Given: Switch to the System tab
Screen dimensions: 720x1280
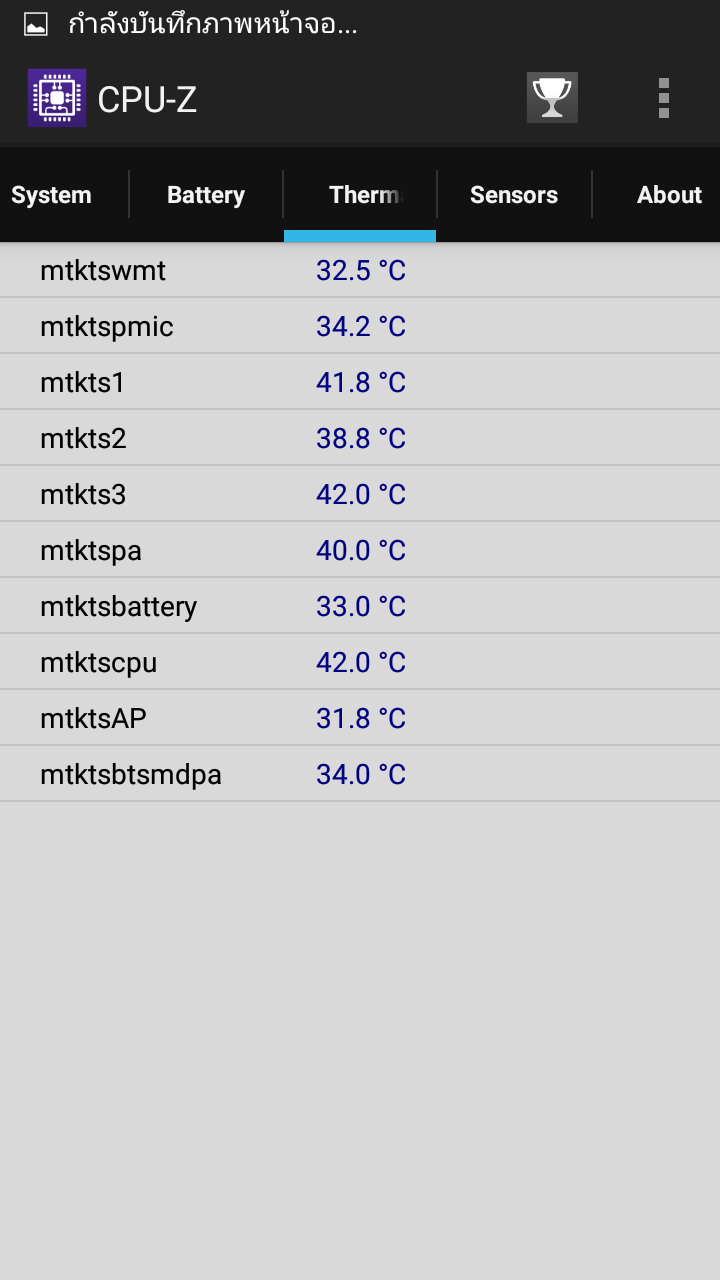Looking at the screenshot, I should [51, 195].
